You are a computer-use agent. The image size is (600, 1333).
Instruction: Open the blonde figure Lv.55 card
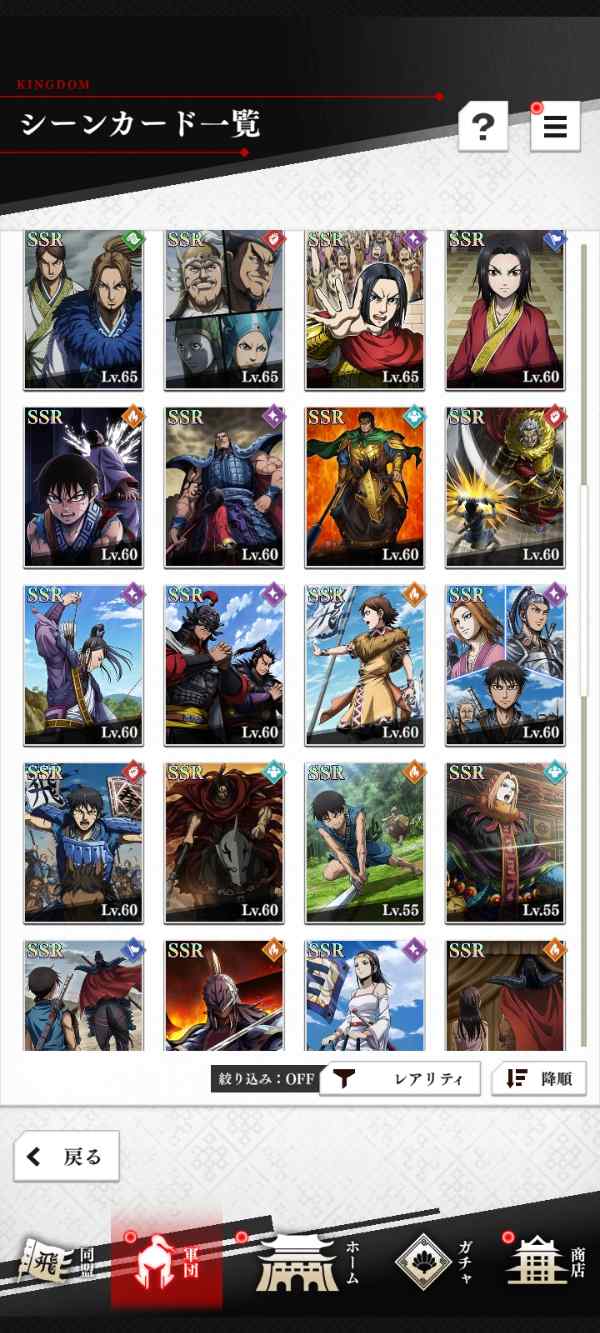(x=505, y=843)
